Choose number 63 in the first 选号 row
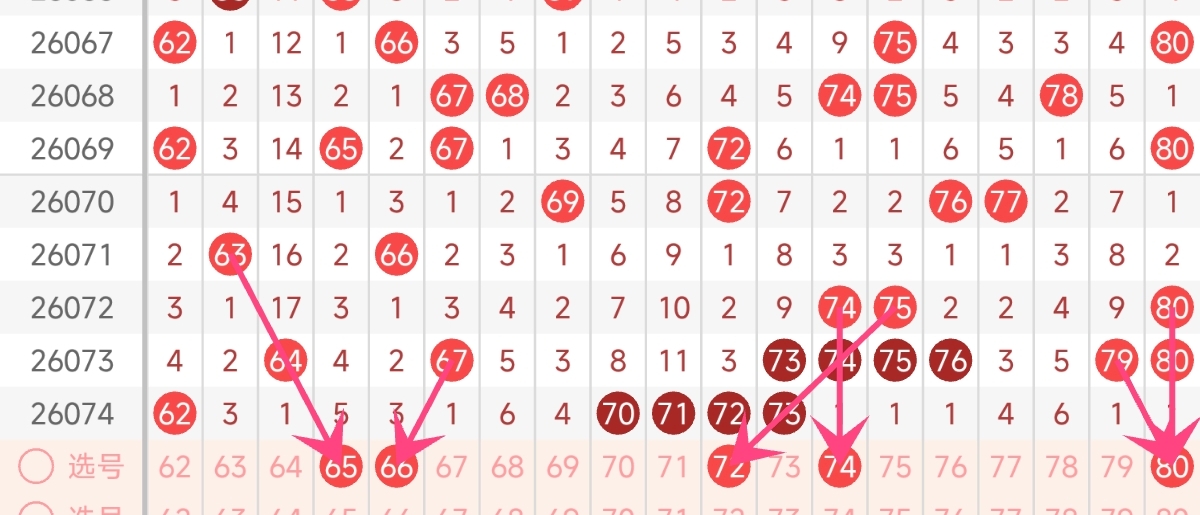The height and width of the screenshot is (515, 1200). point(231,467)
